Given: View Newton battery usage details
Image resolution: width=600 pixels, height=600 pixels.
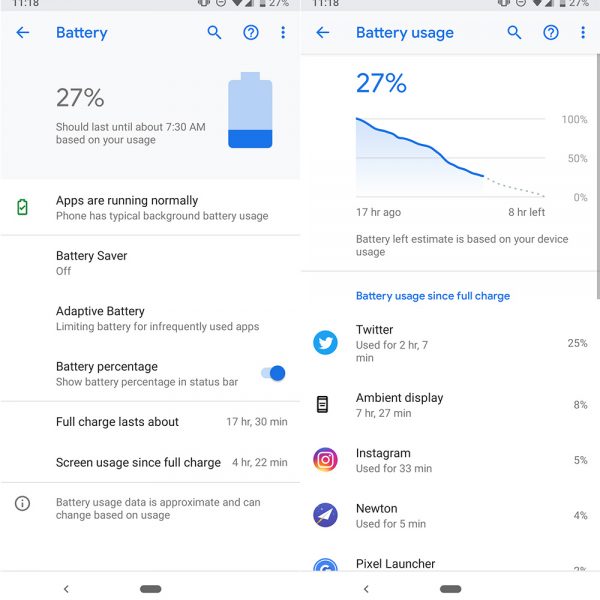Looking at the screenshot, I should [450, 515].
